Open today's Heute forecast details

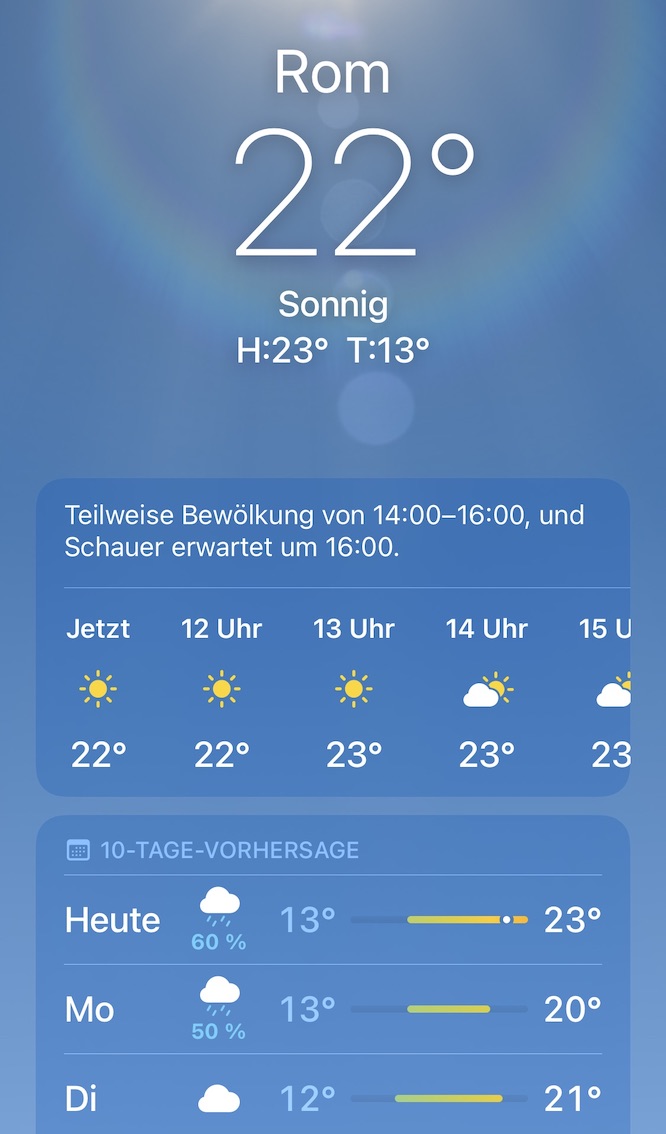click(x=333, y=920)
